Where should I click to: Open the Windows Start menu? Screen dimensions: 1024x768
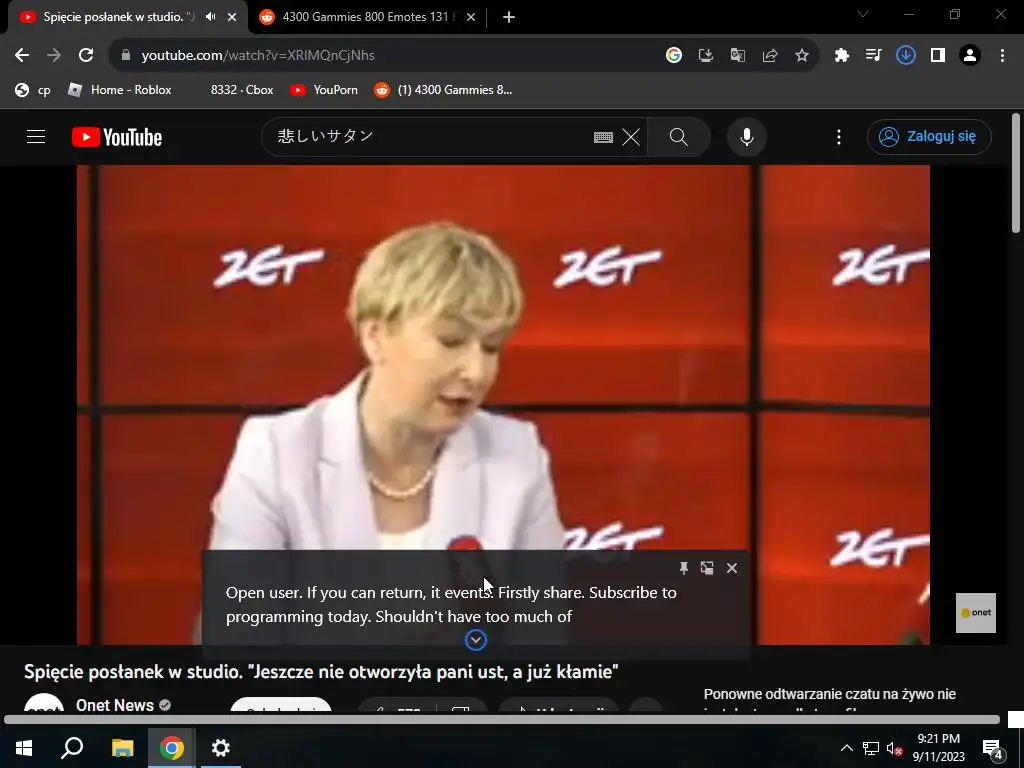coord(23,748)
